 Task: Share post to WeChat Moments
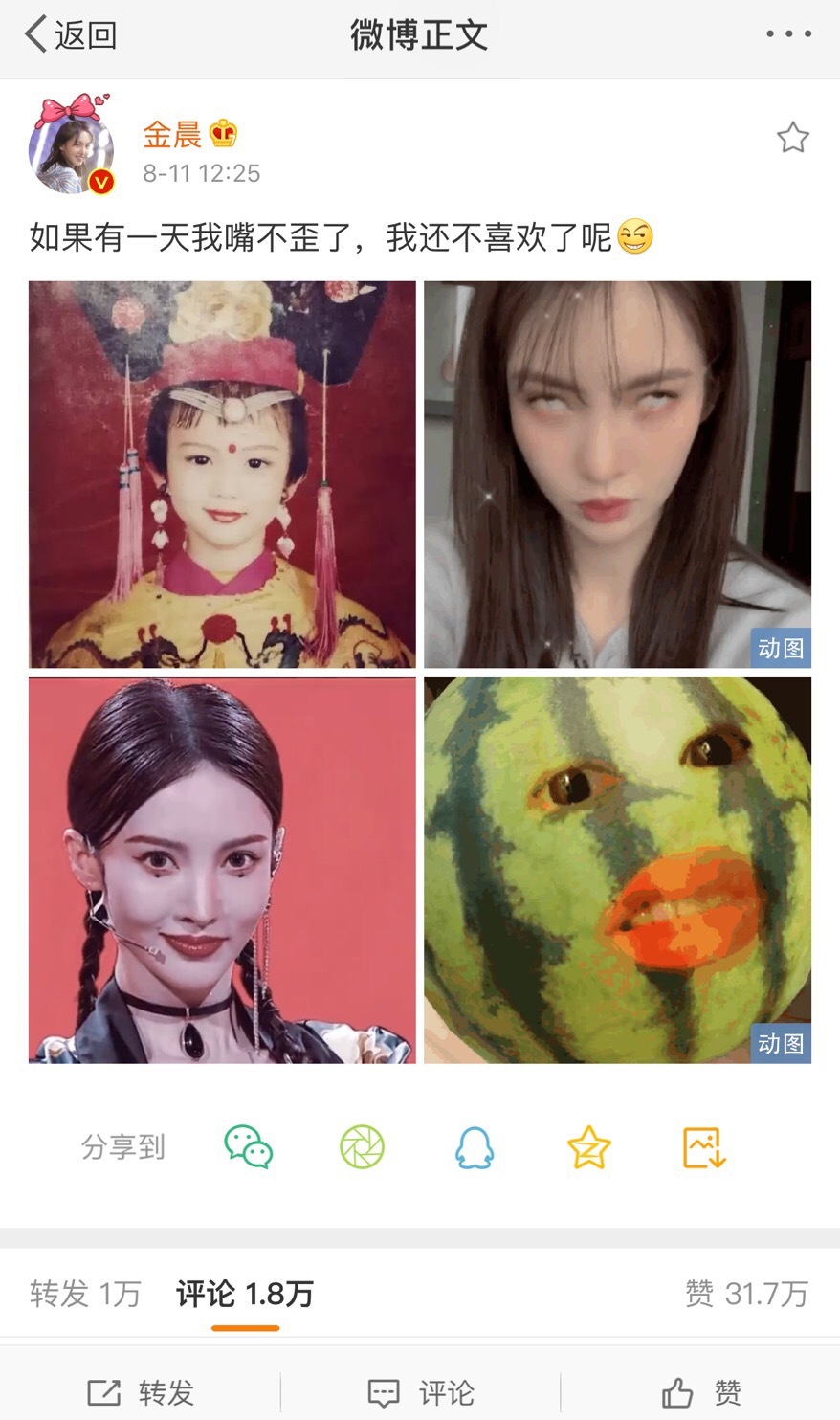point(362,1146)
